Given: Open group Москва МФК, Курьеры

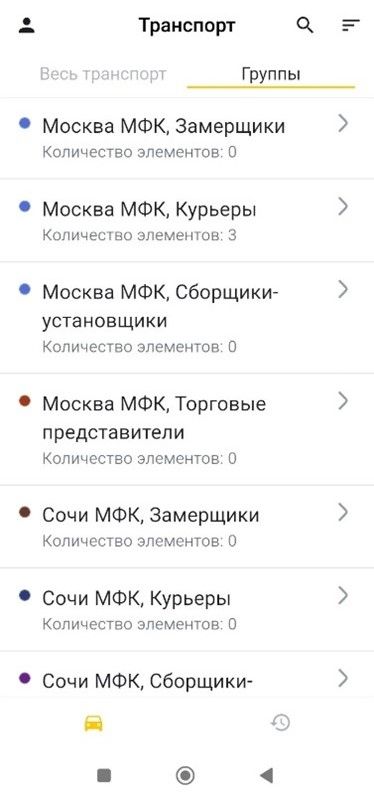Looking at the screenshot, I should pos(187,220).
